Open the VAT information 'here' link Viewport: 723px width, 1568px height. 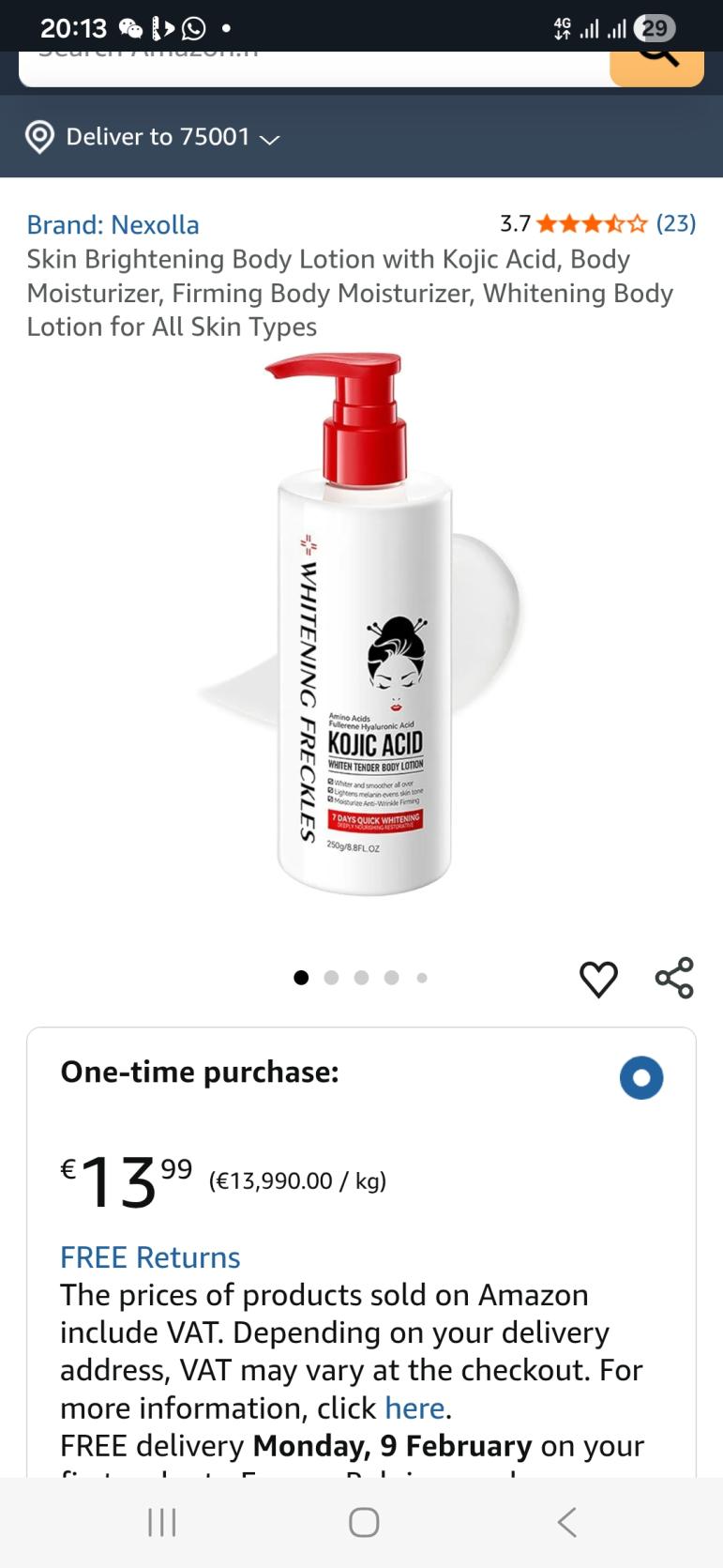(414, 1408)
